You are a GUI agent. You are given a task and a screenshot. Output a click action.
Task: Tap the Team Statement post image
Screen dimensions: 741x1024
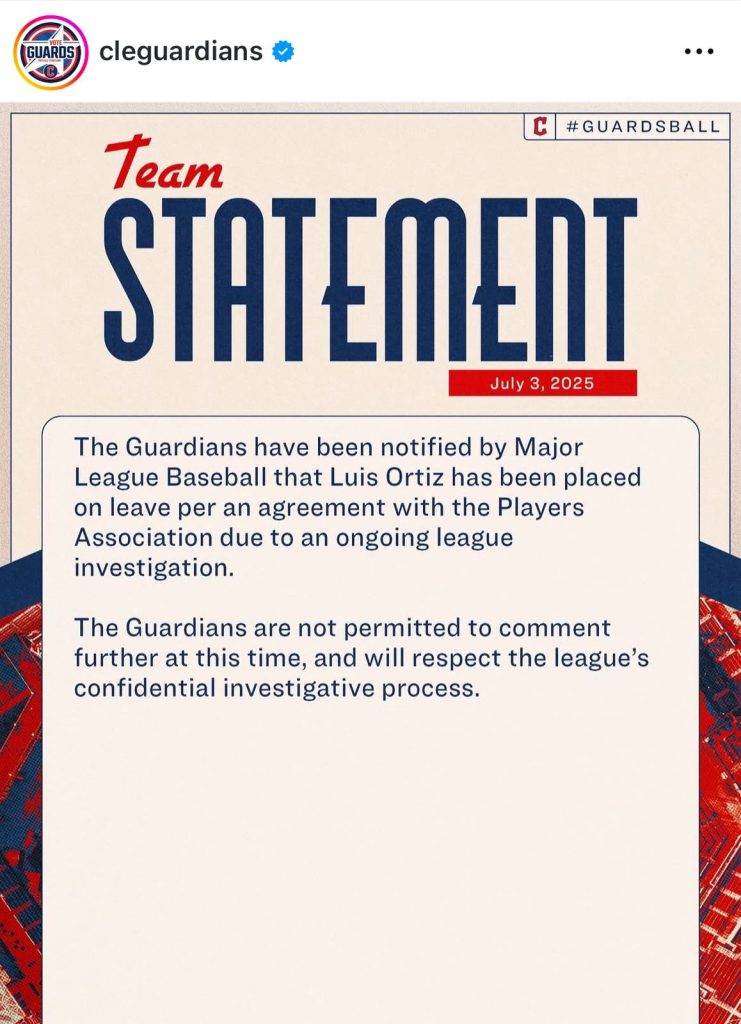pyautogui.click(x=370, y=560)
